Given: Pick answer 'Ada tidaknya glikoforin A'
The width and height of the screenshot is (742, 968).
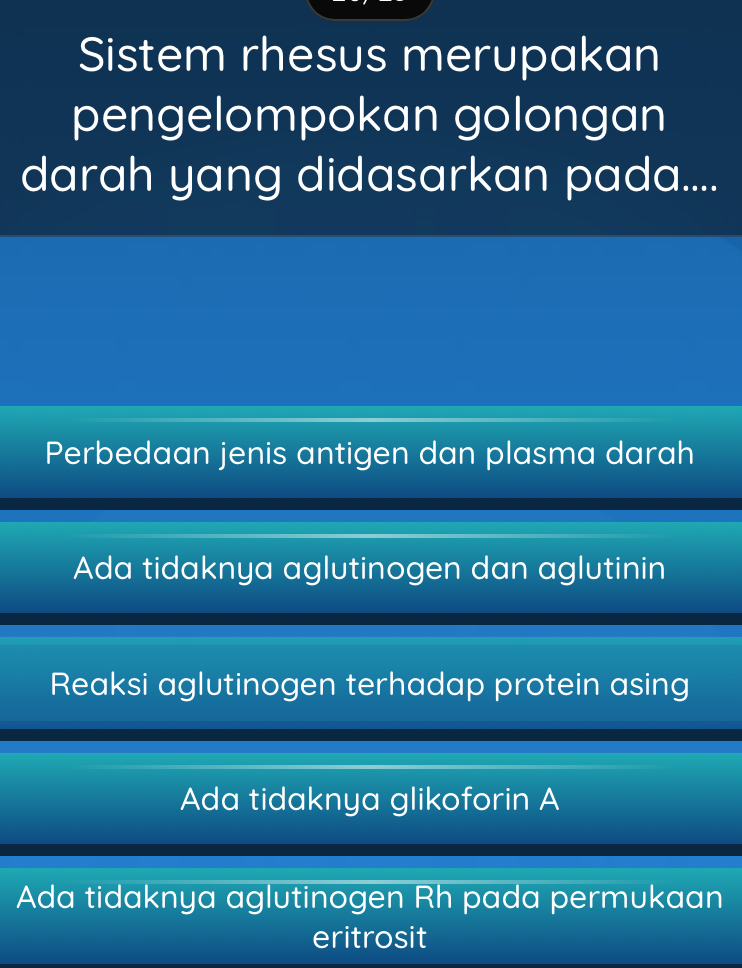Looking at the screenshot, I should 370,799.
